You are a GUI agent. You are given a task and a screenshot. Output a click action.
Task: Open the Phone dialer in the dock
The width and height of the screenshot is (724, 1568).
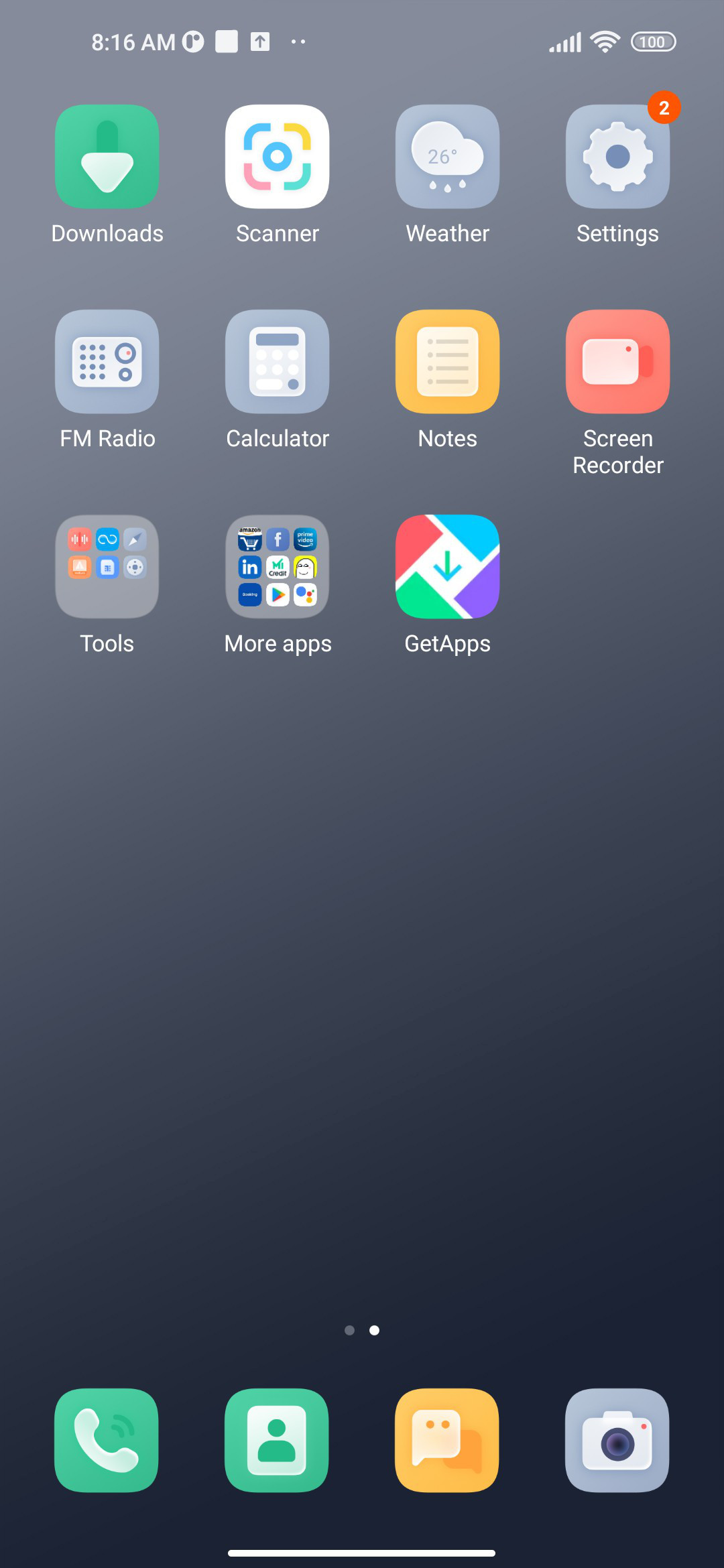(107, 1440)
